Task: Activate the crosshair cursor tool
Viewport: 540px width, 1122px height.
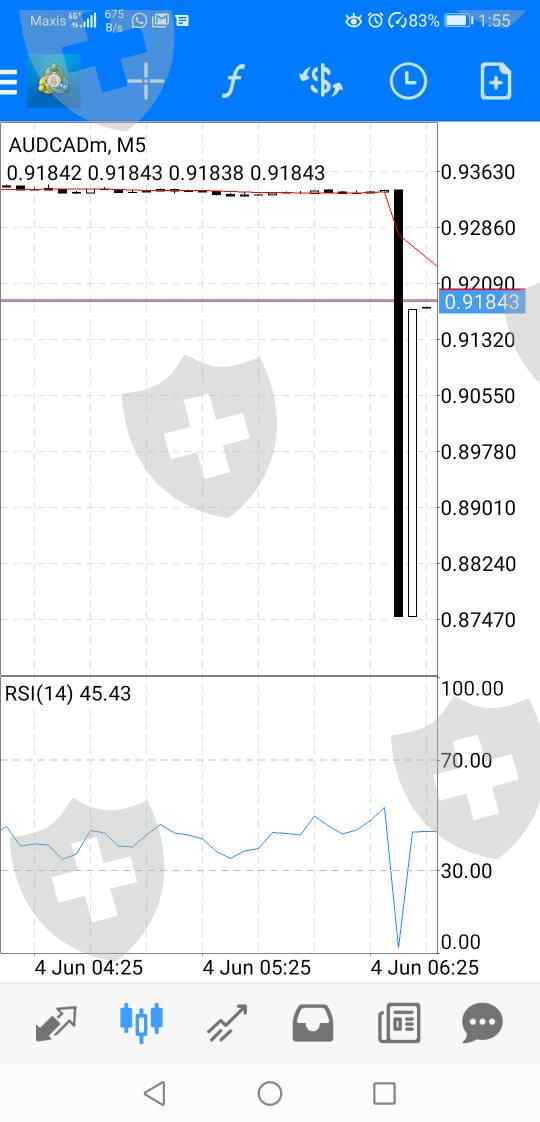Action: point(146,82)
